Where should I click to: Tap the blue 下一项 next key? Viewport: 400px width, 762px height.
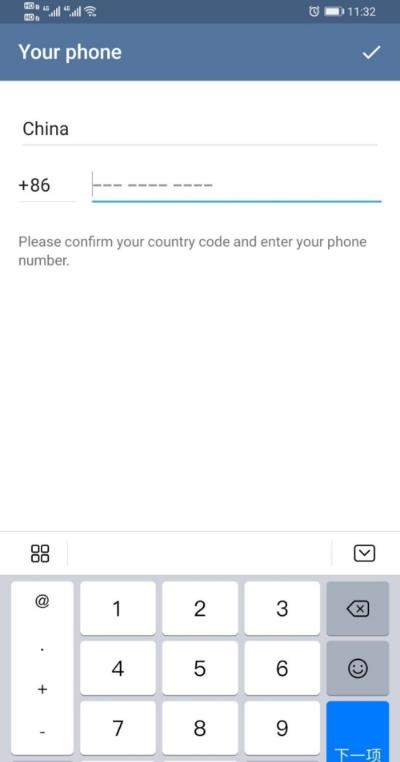click(358, 731)
